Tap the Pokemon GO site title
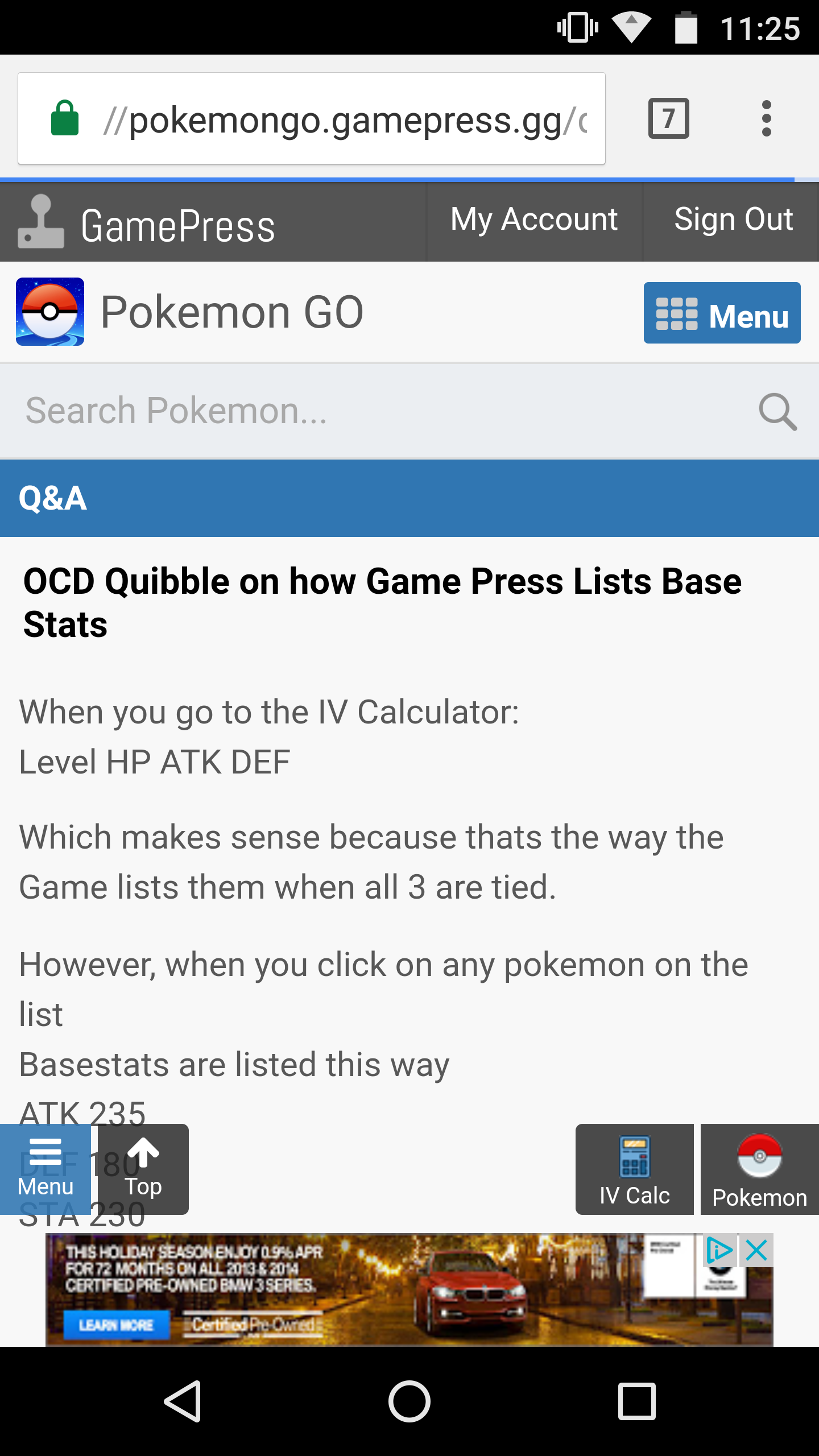 (232, 312)
